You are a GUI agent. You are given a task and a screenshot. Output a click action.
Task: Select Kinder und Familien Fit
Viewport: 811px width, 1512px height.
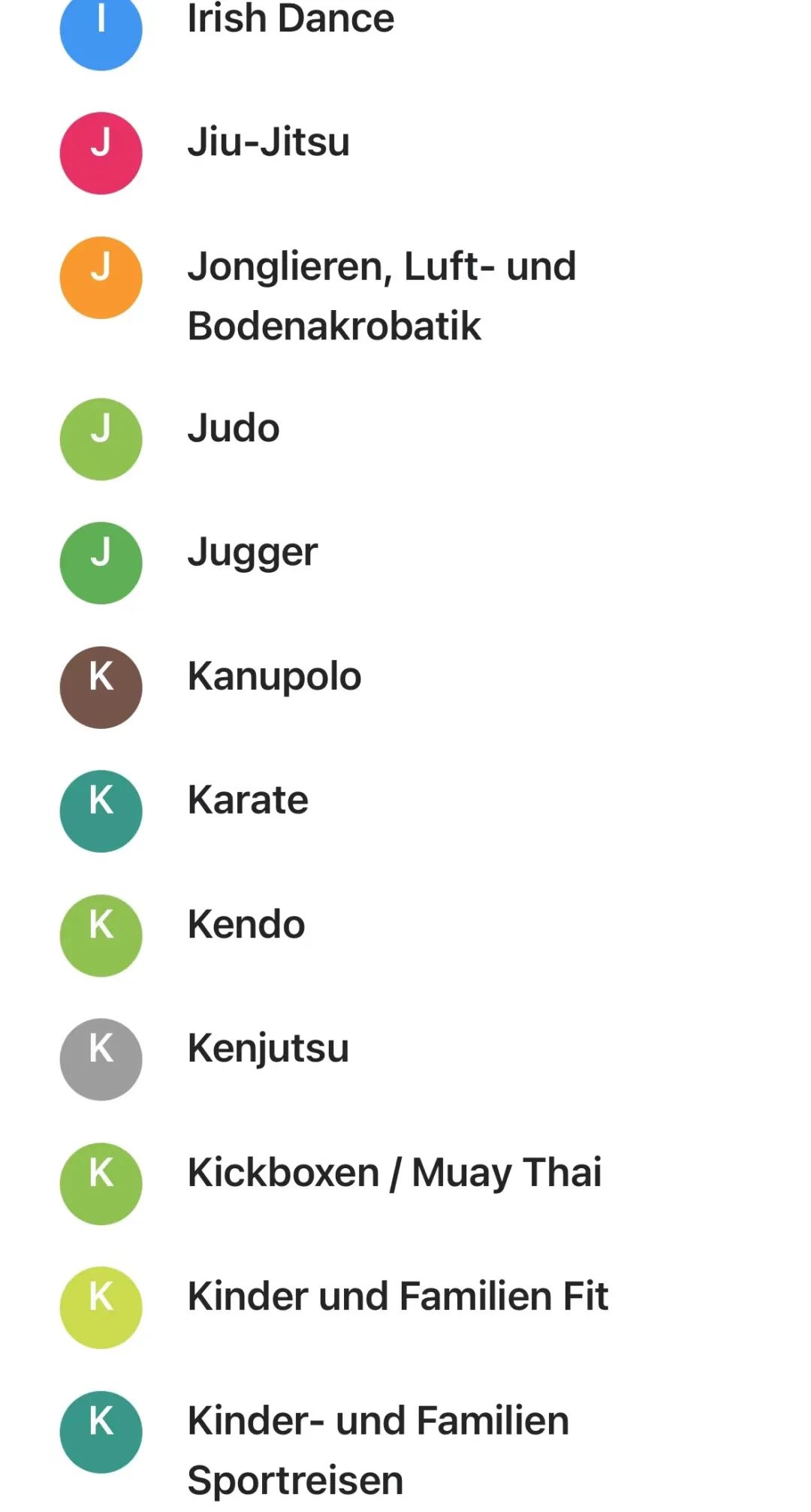[x=397, y=1297]
